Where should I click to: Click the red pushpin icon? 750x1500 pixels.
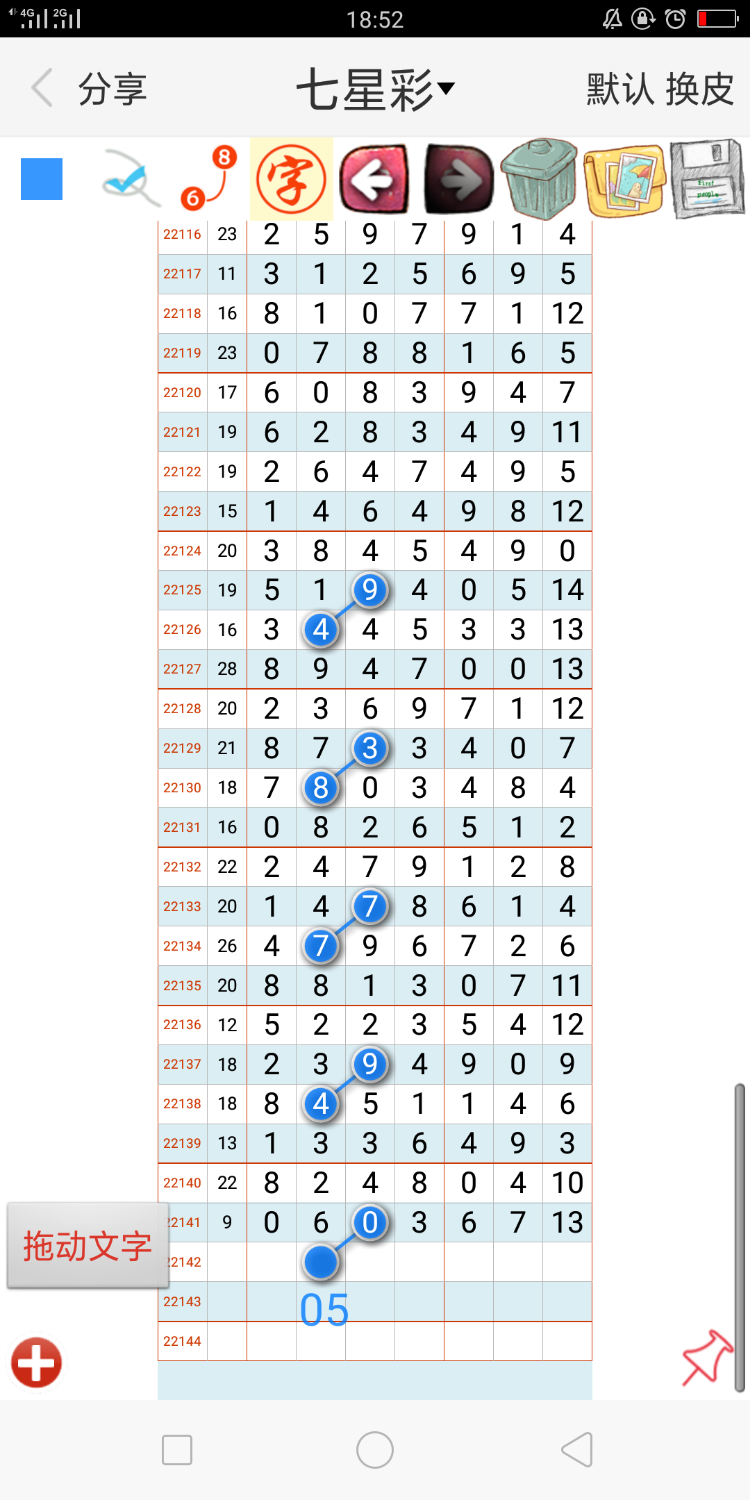(704, 1360)
